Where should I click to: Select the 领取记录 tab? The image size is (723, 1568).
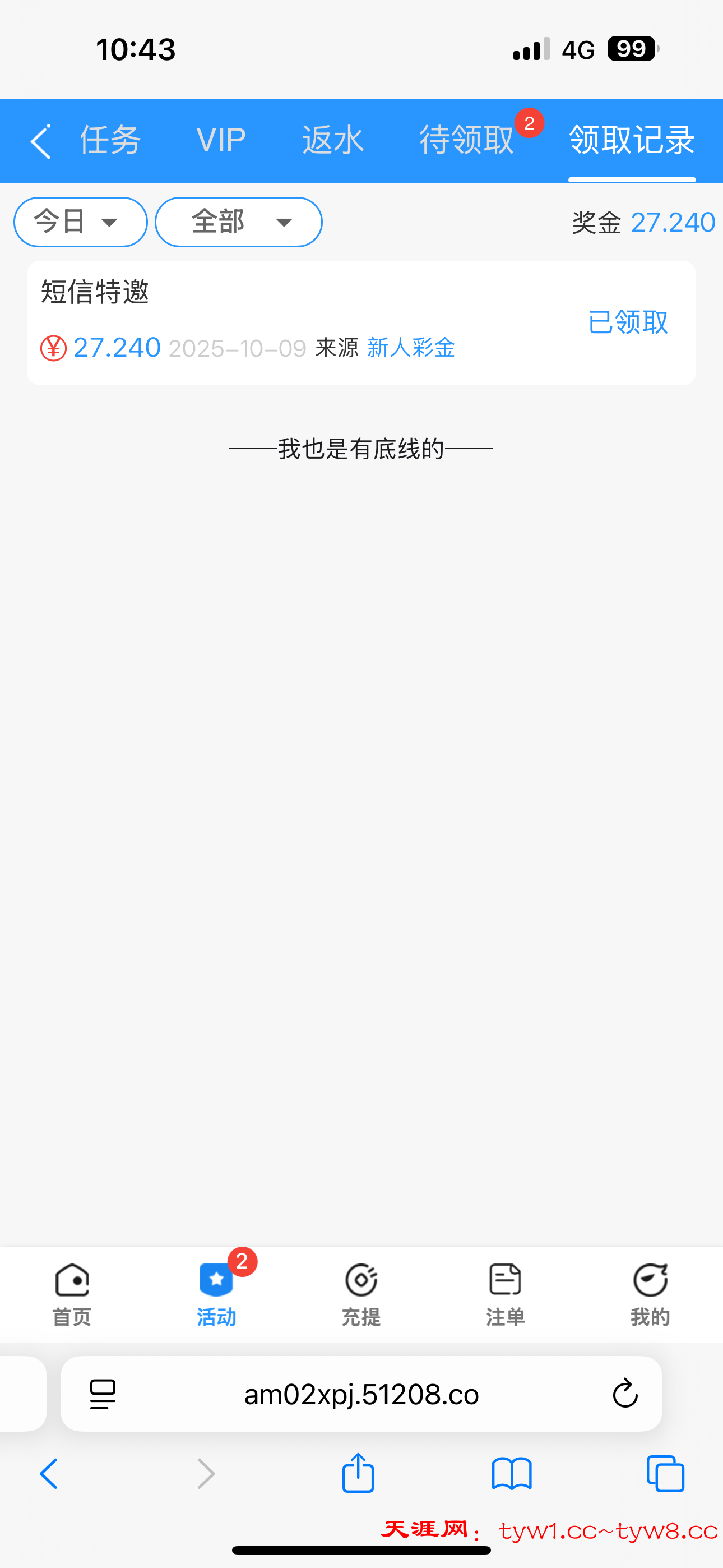(632, 140)
